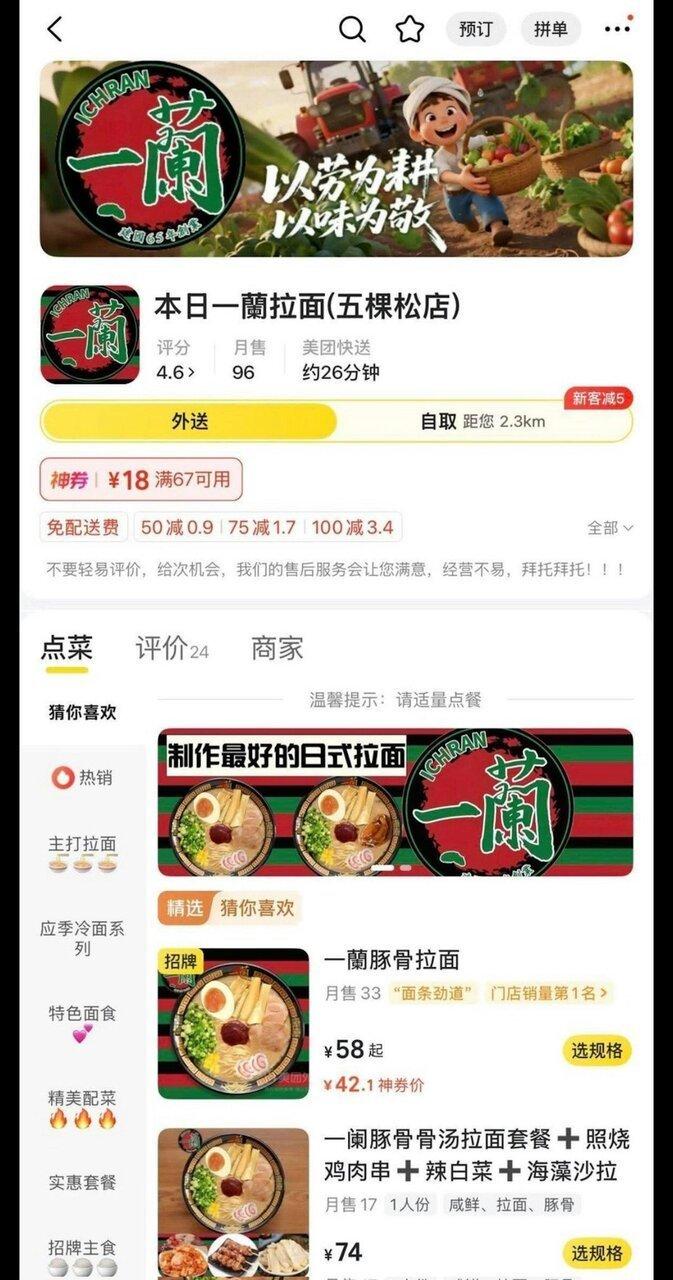The image size is (673, 1280).
Task: Choose specs for the ¥74 ramen combo
Action: 596,1252
